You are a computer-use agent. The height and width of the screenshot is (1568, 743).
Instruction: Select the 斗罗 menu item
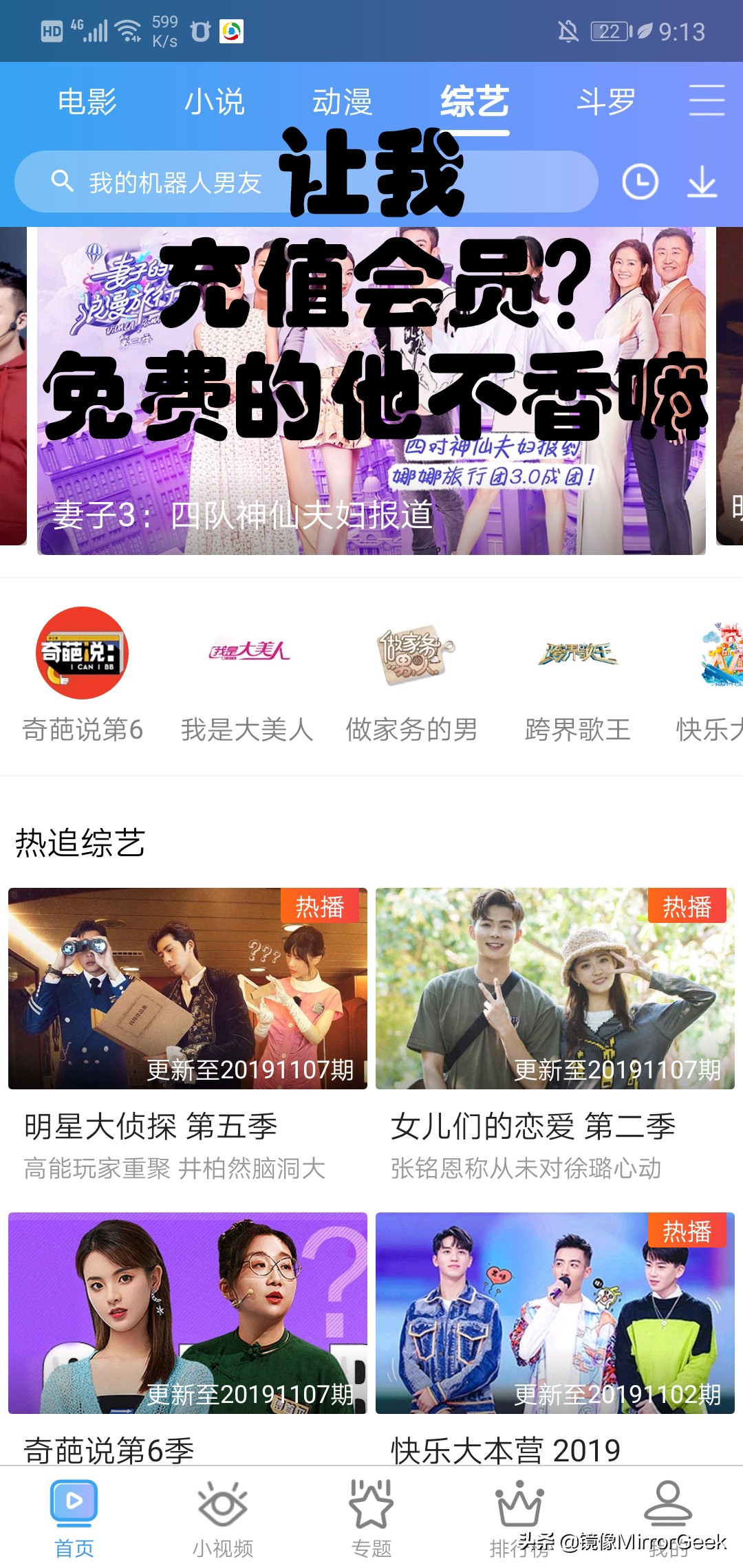[606, 100]
